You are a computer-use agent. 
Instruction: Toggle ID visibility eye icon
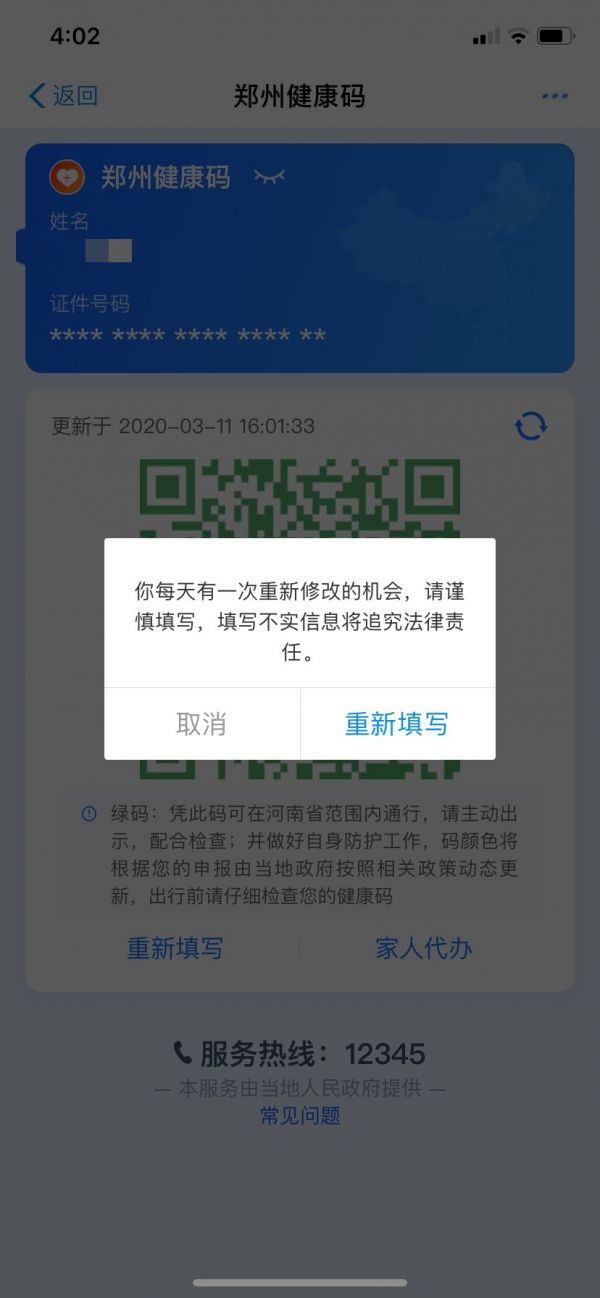tap(269, 177)
